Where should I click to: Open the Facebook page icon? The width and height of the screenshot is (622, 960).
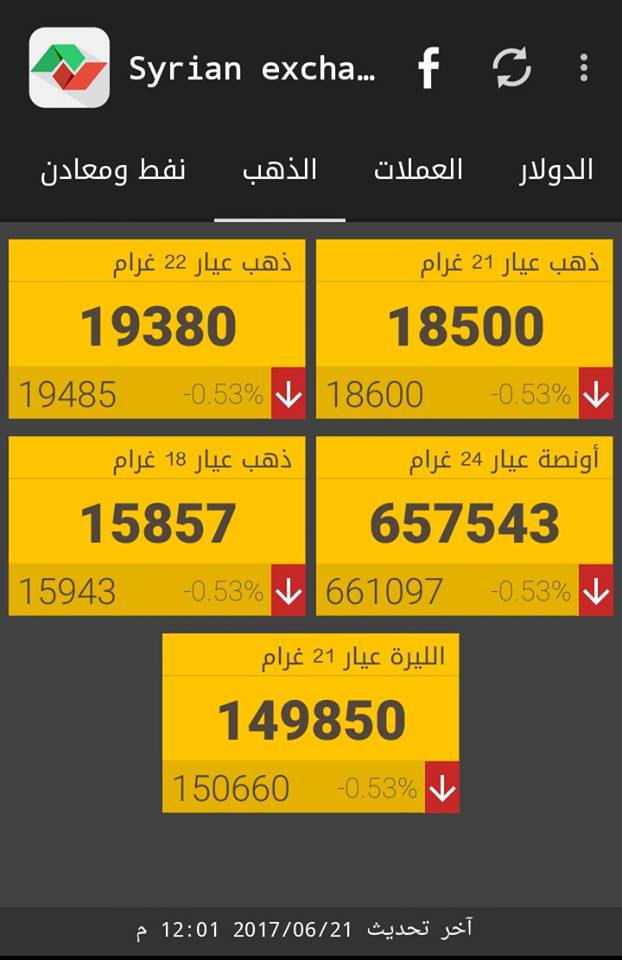428,69
